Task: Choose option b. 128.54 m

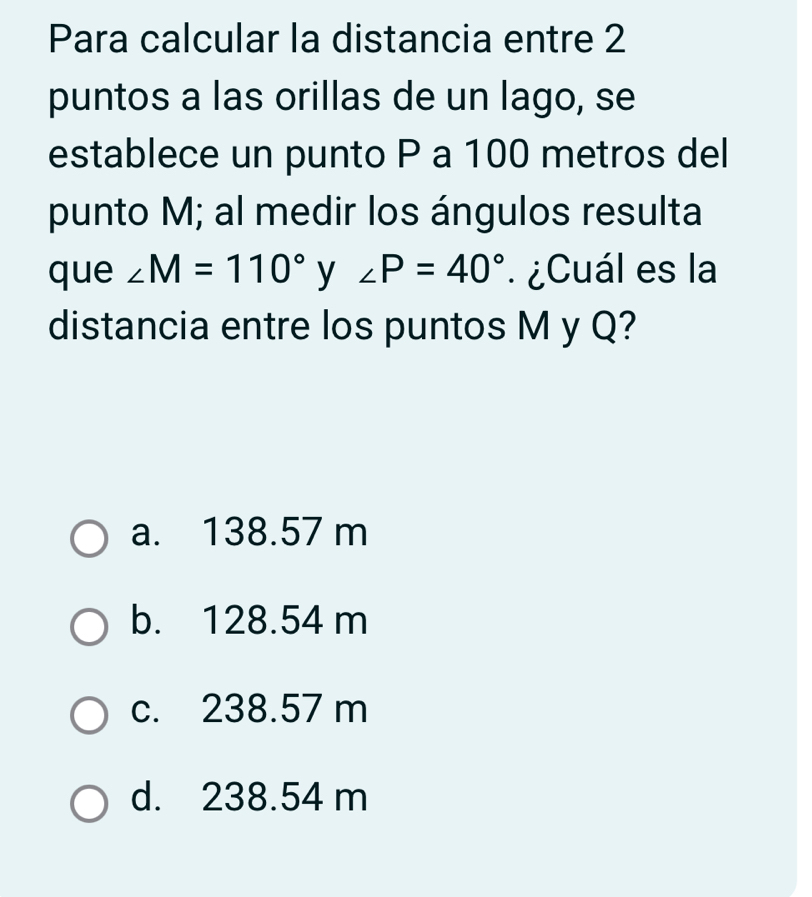Action: pos(89,626)
